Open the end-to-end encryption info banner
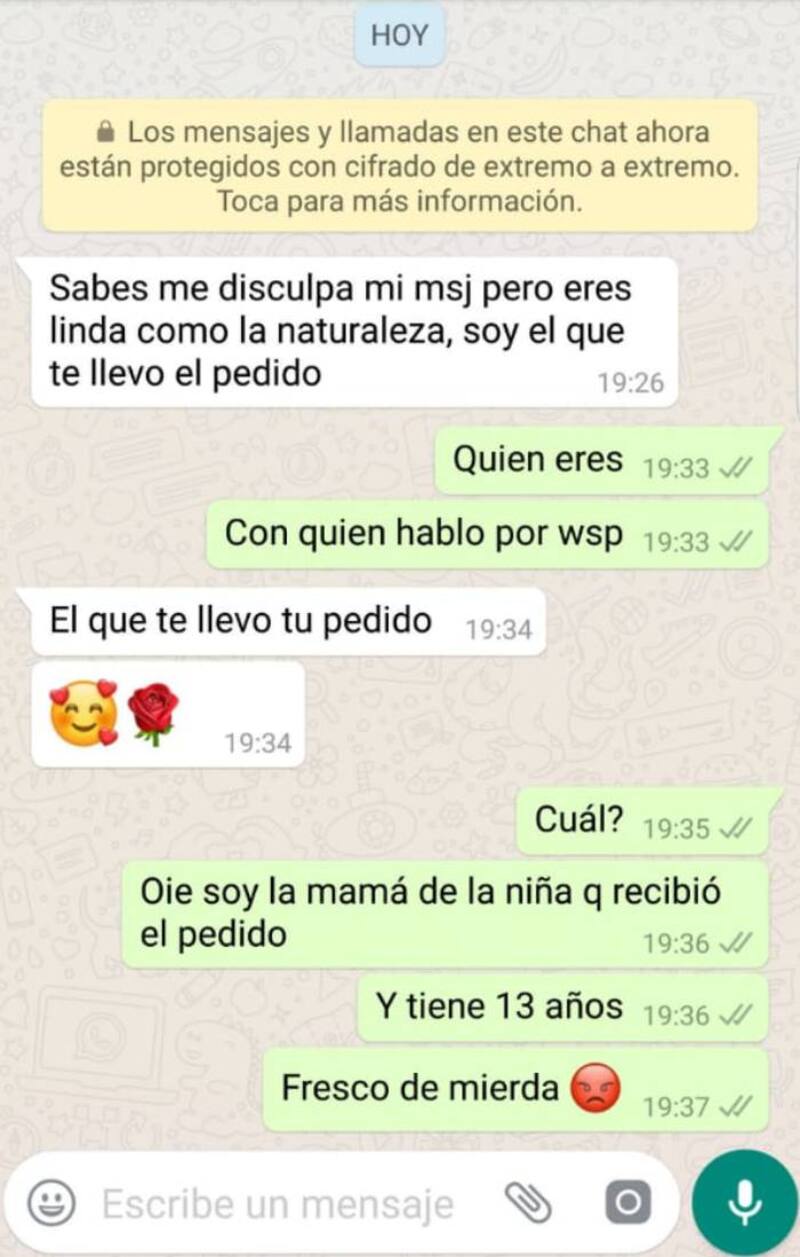This screenshot has height=1257, width=800. 399,166
